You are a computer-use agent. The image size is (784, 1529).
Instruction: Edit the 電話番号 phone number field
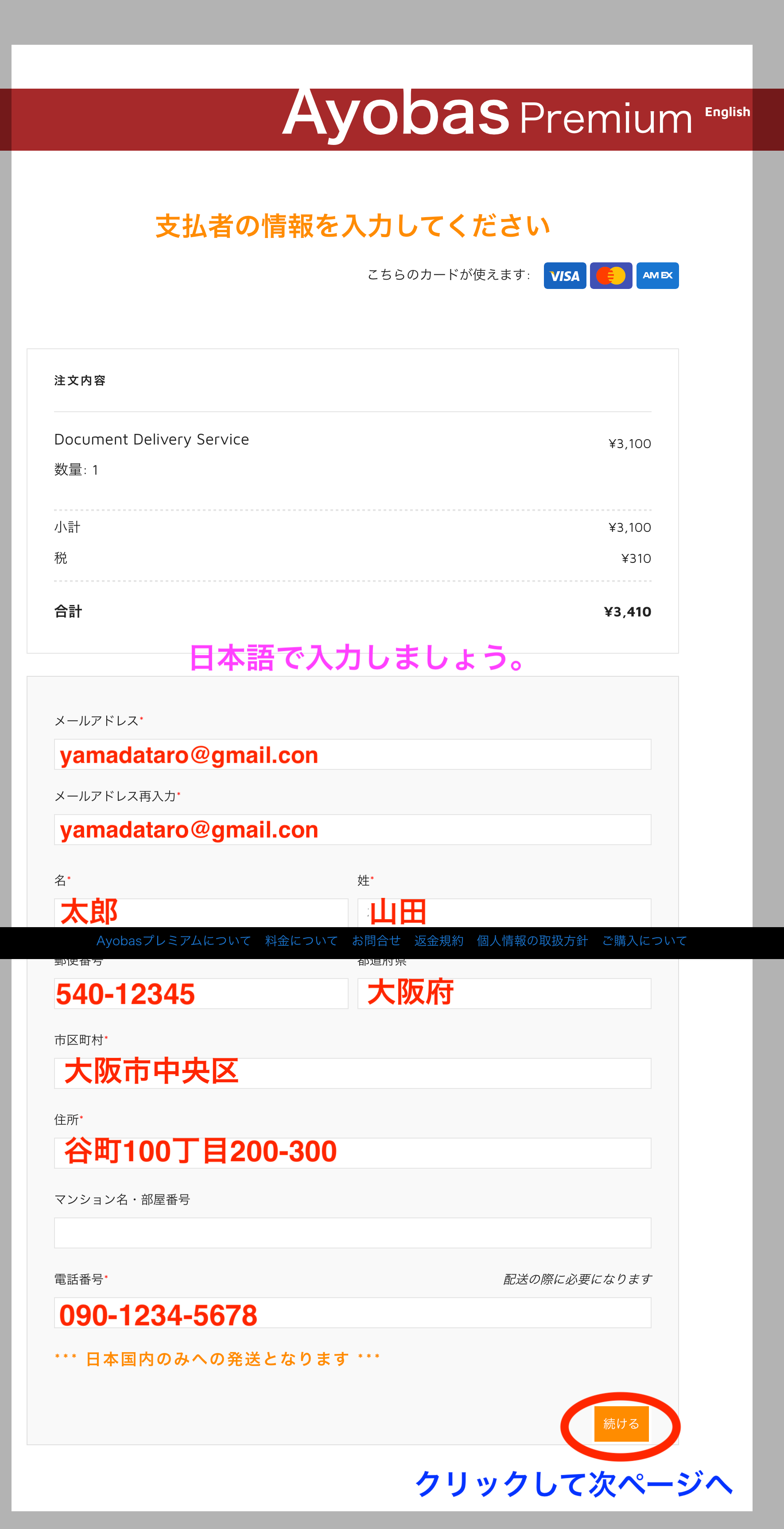352,1312
